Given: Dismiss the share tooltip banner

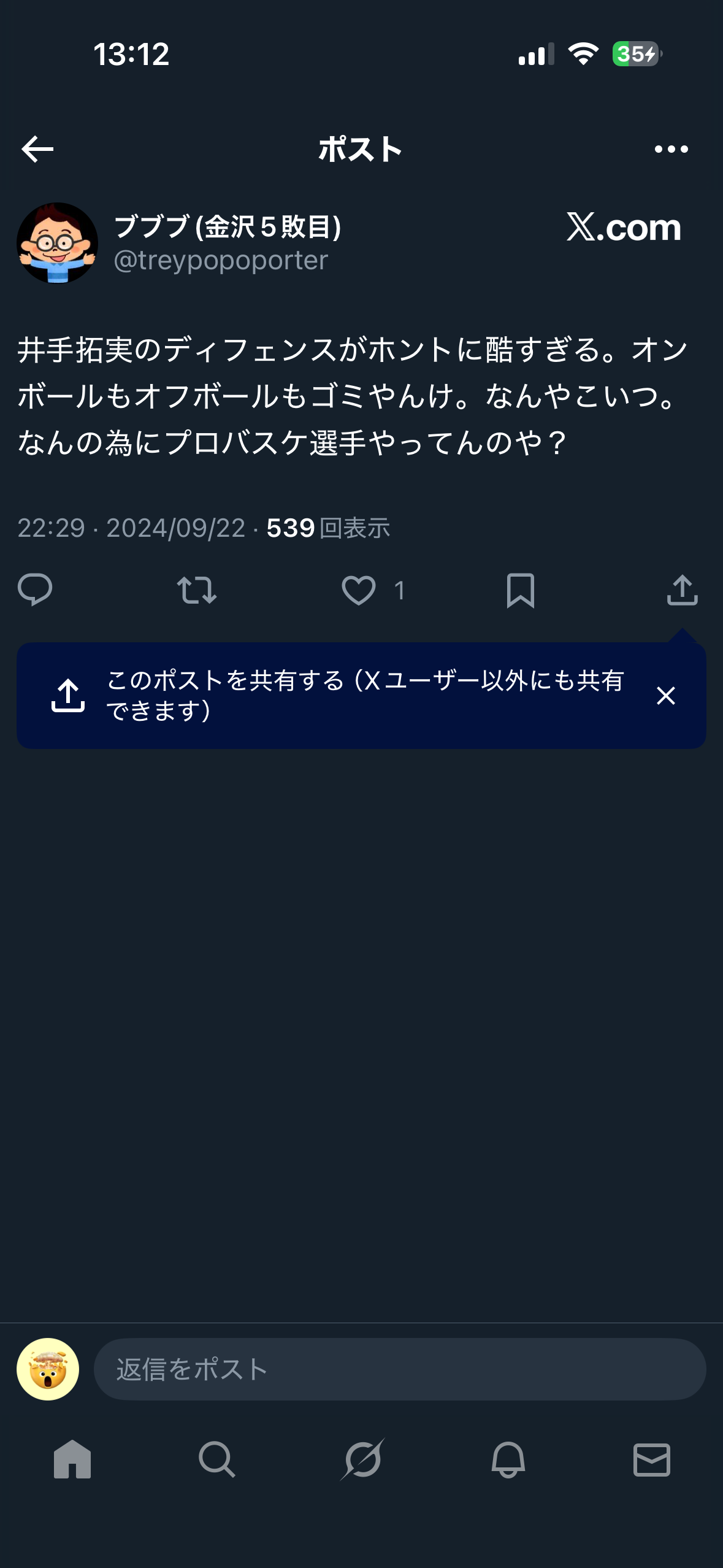Looking at the screenshot, I should [665, 696].
